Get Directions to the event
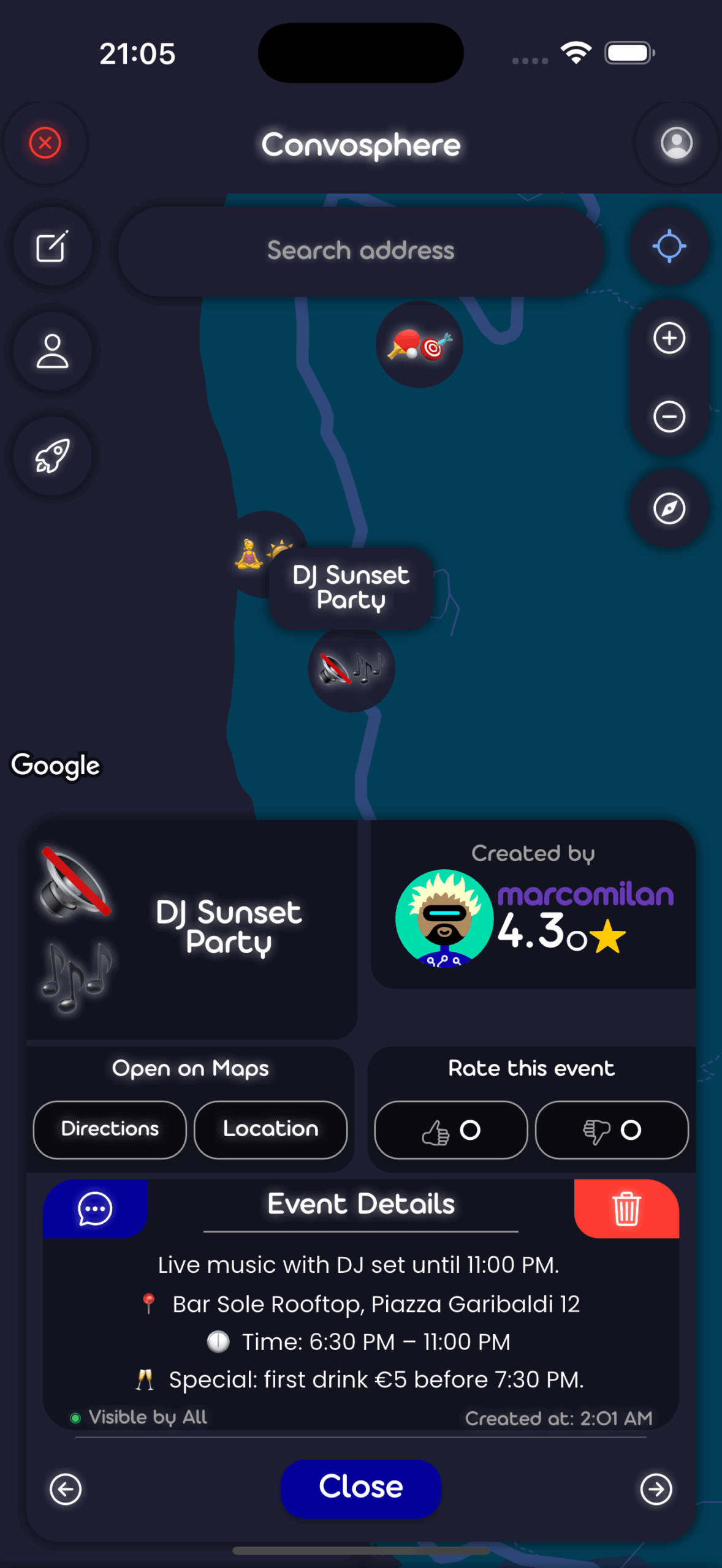This screenshot has width=722, height=1568. coord(110,1129)
